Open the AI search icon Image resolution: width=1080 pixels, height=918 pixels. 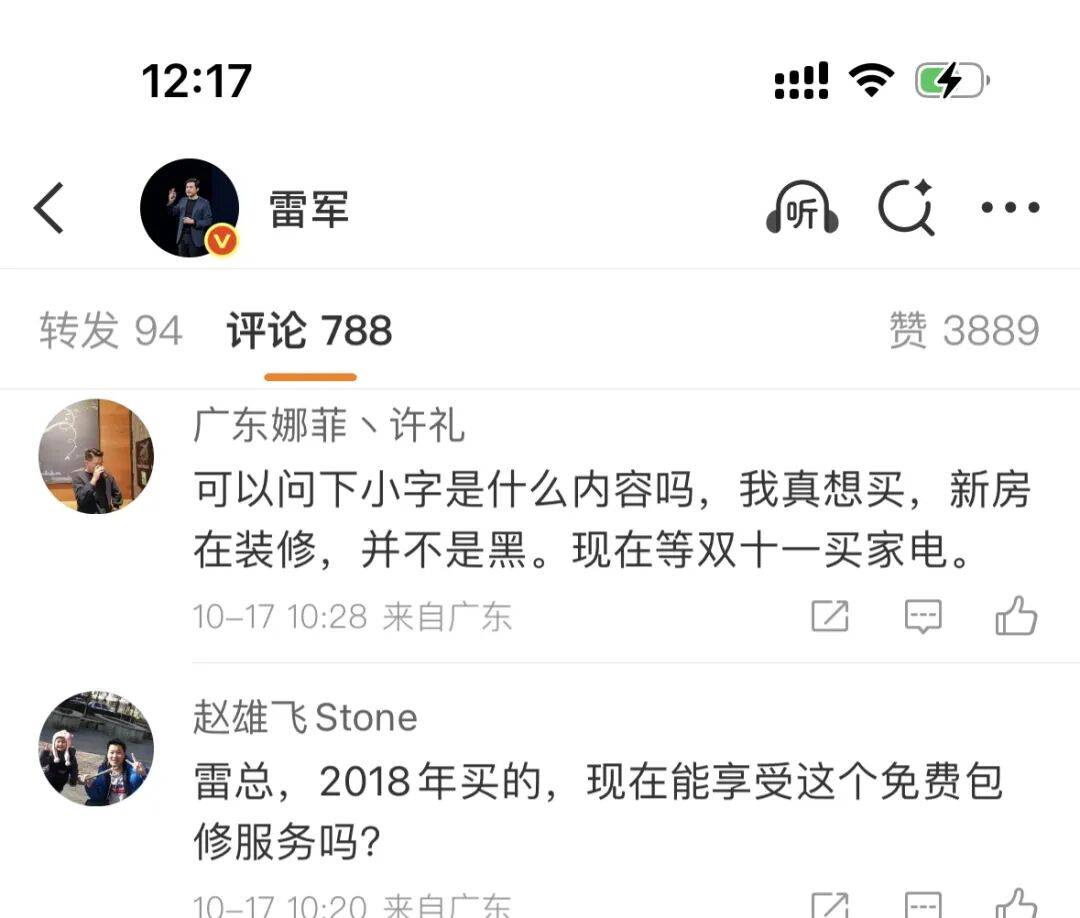tap(906, 208)
